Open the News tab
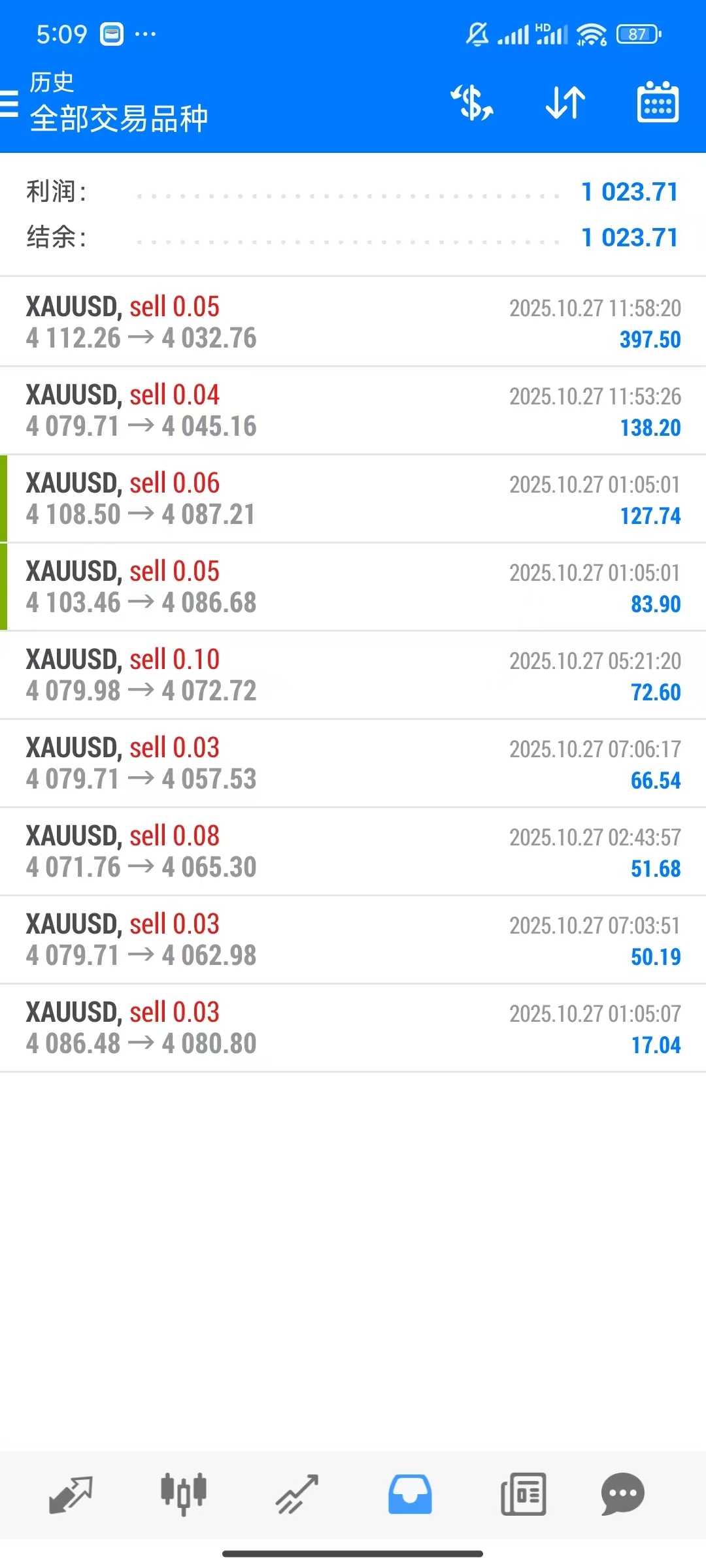 [x=523, y=1494]
